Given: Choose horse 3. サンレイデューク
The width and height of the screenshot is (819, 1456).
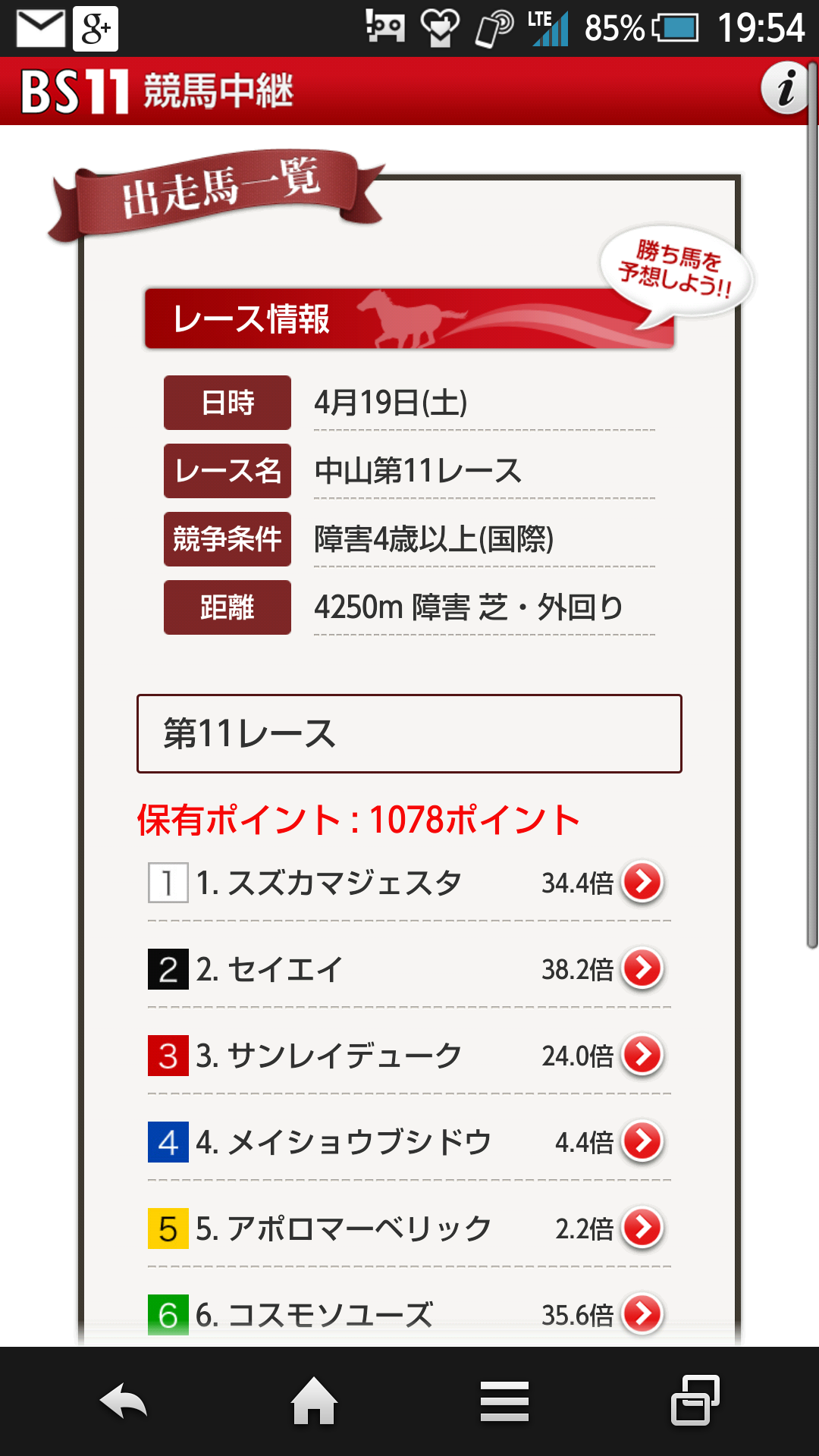Looking at the screenshot, I should click(x=642, y=1055).
